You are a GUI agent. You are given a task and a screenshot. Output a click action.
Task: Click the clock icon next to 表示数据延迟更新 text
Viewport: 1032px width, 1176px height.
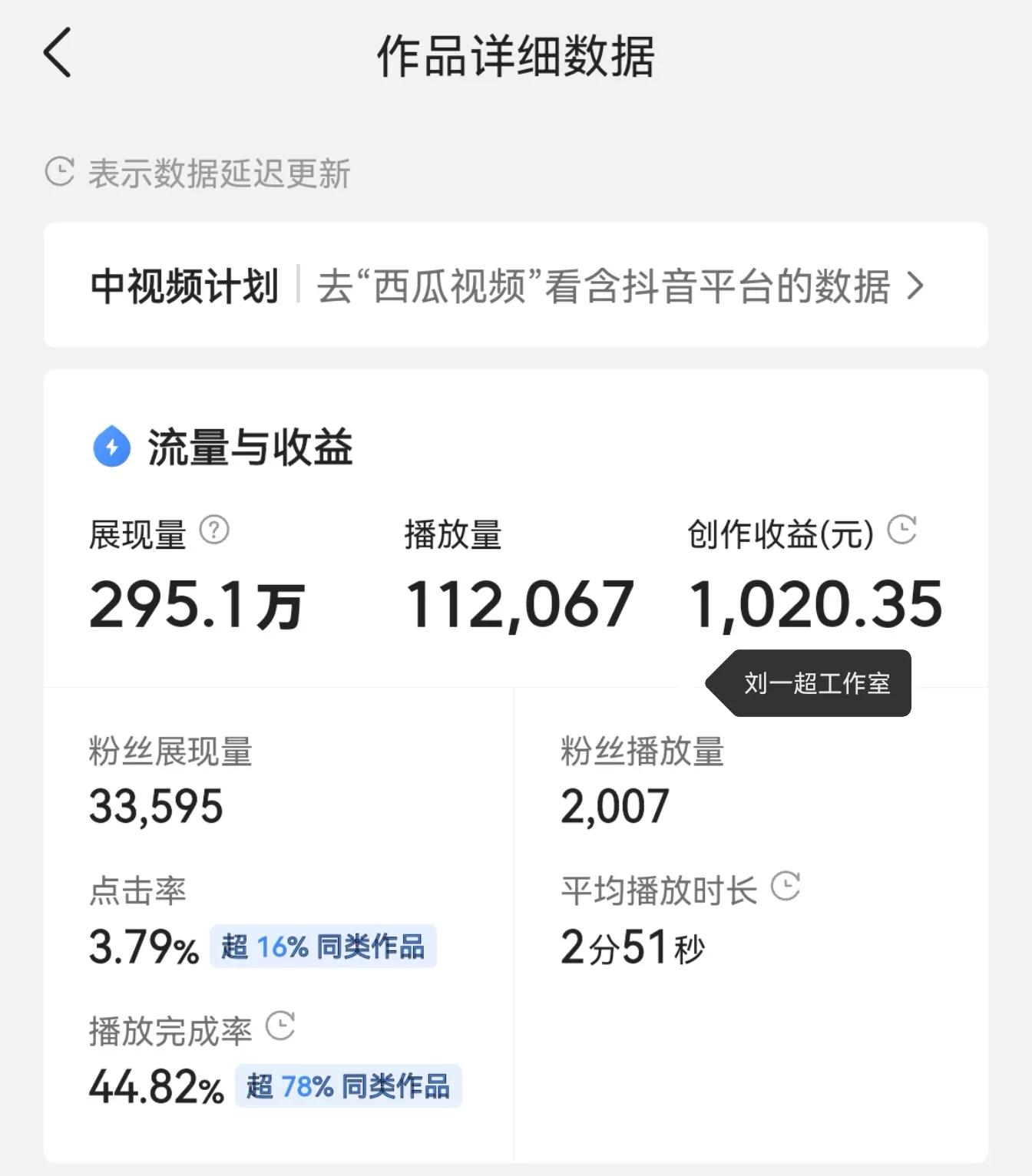(x=58, y=172)
